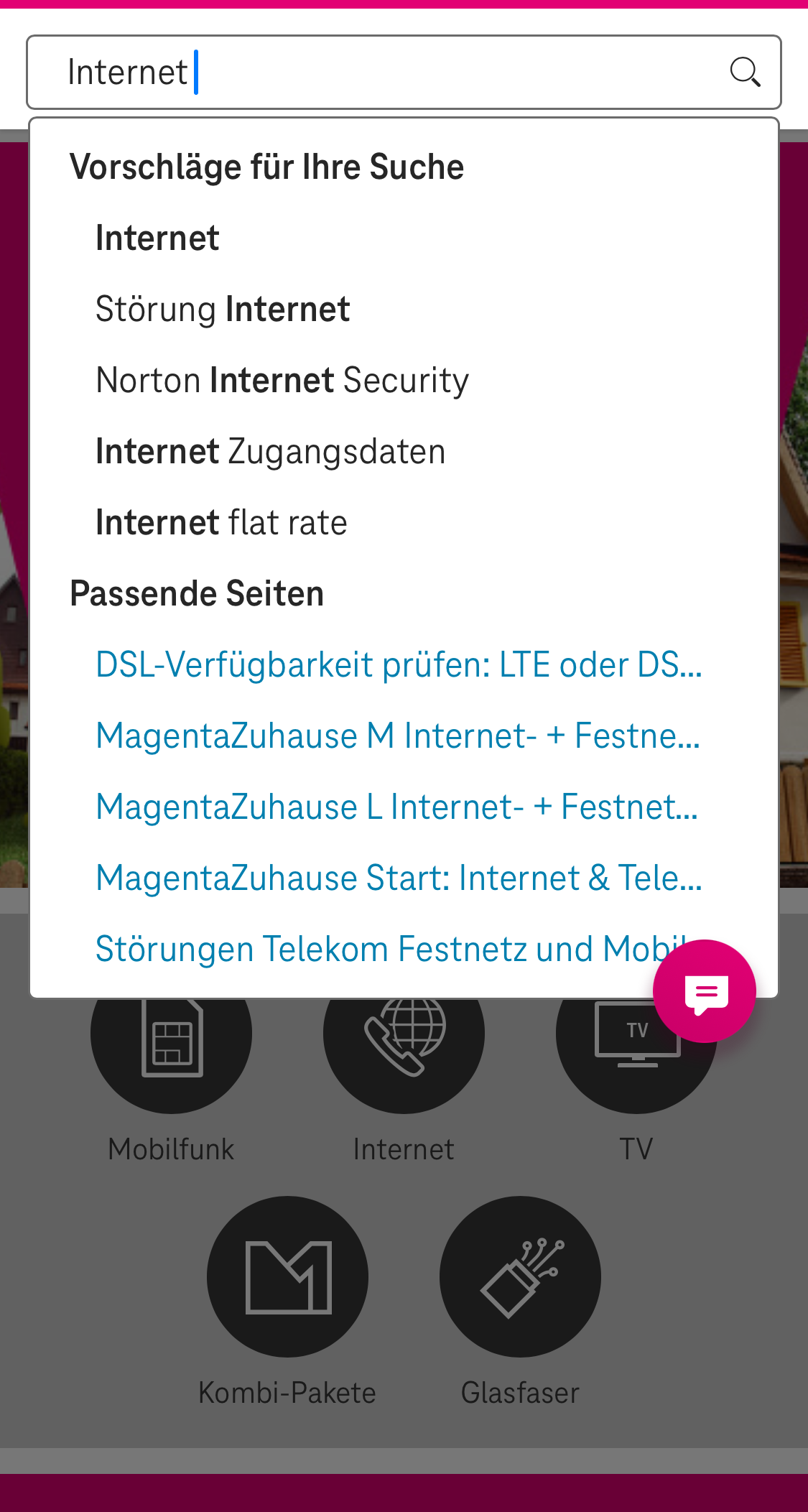Viewport: 808px width, 1512px height.
Task: Open MagentaZuhause M Internet offer link
Action: coord(397,736)
